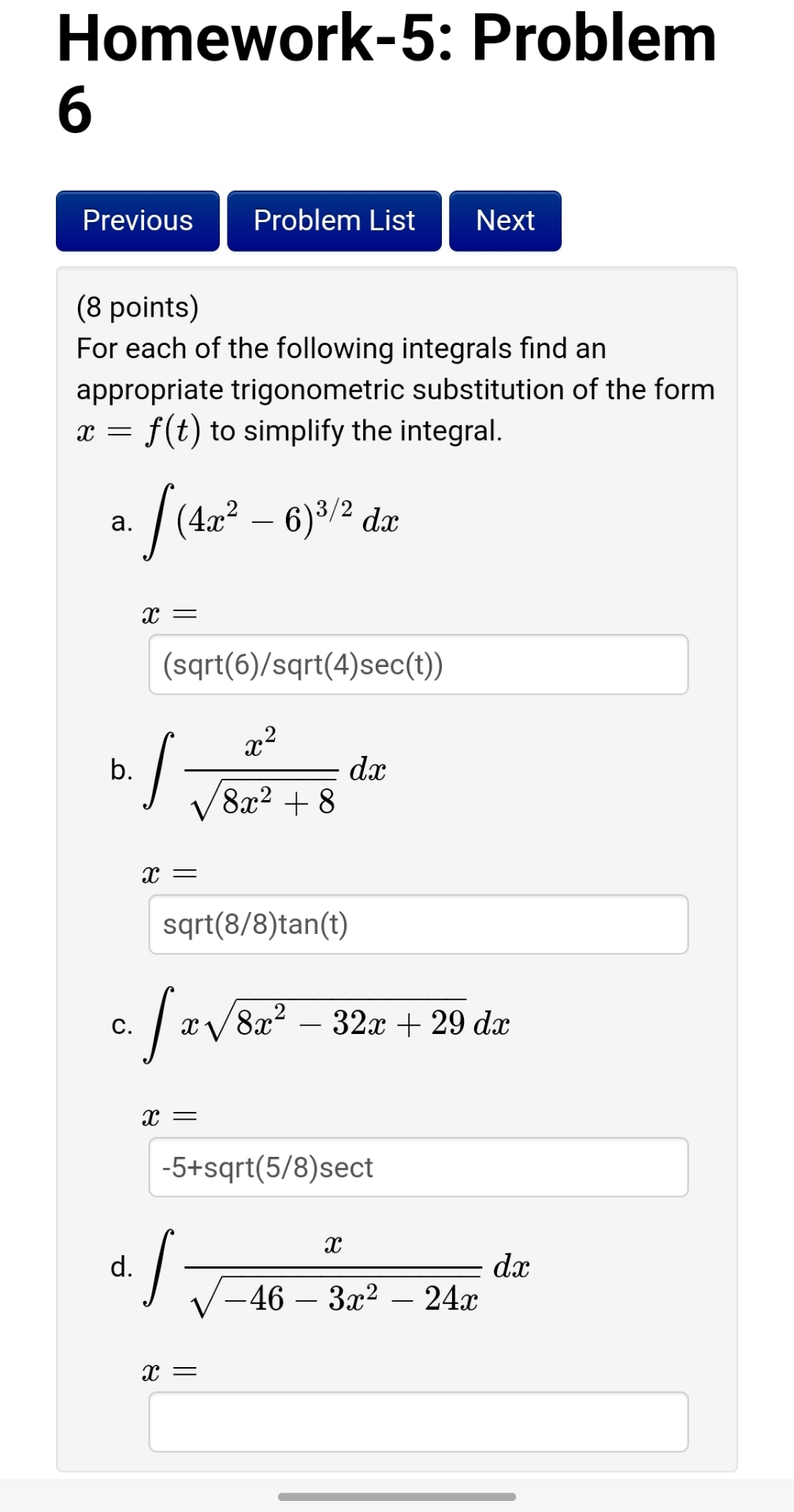Focus the sqrt(8/8)tan(t) answer field
The height and width of the screenshot is (1512, 794).
click(418, 925)
